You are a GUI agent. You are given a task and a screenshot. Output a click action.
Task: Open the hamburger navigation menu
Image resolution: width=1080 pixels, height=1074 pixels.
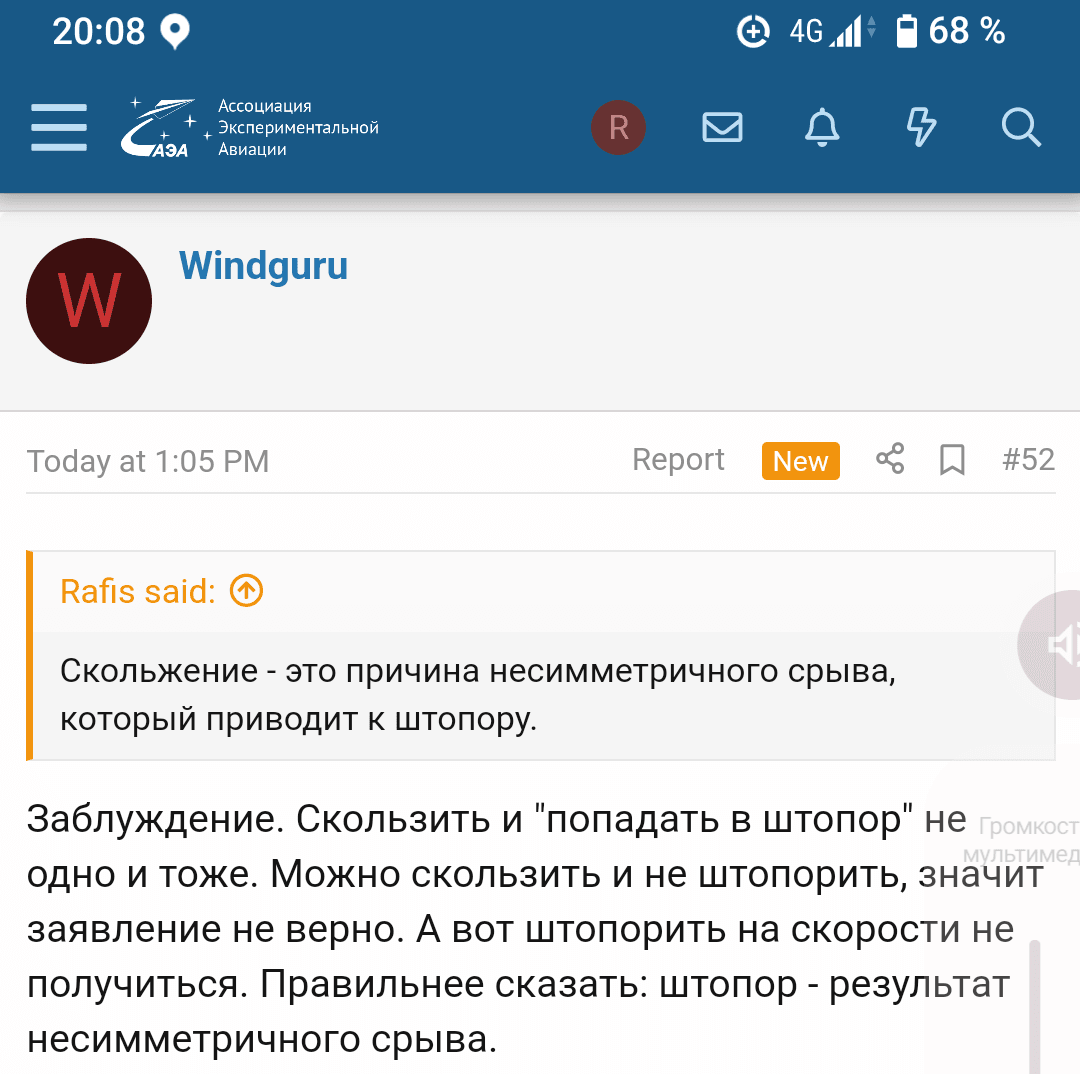pos(58,128)
